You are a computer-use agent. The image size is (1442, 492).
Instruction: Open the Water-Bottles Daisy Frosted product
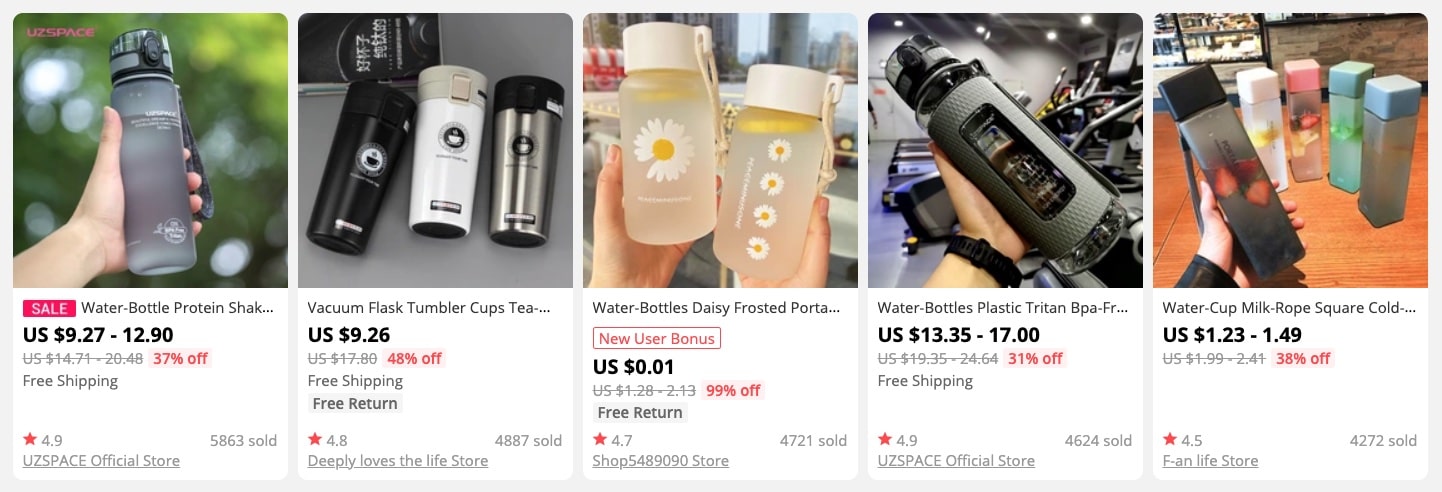pyautogui.click(x=715, y=308)
